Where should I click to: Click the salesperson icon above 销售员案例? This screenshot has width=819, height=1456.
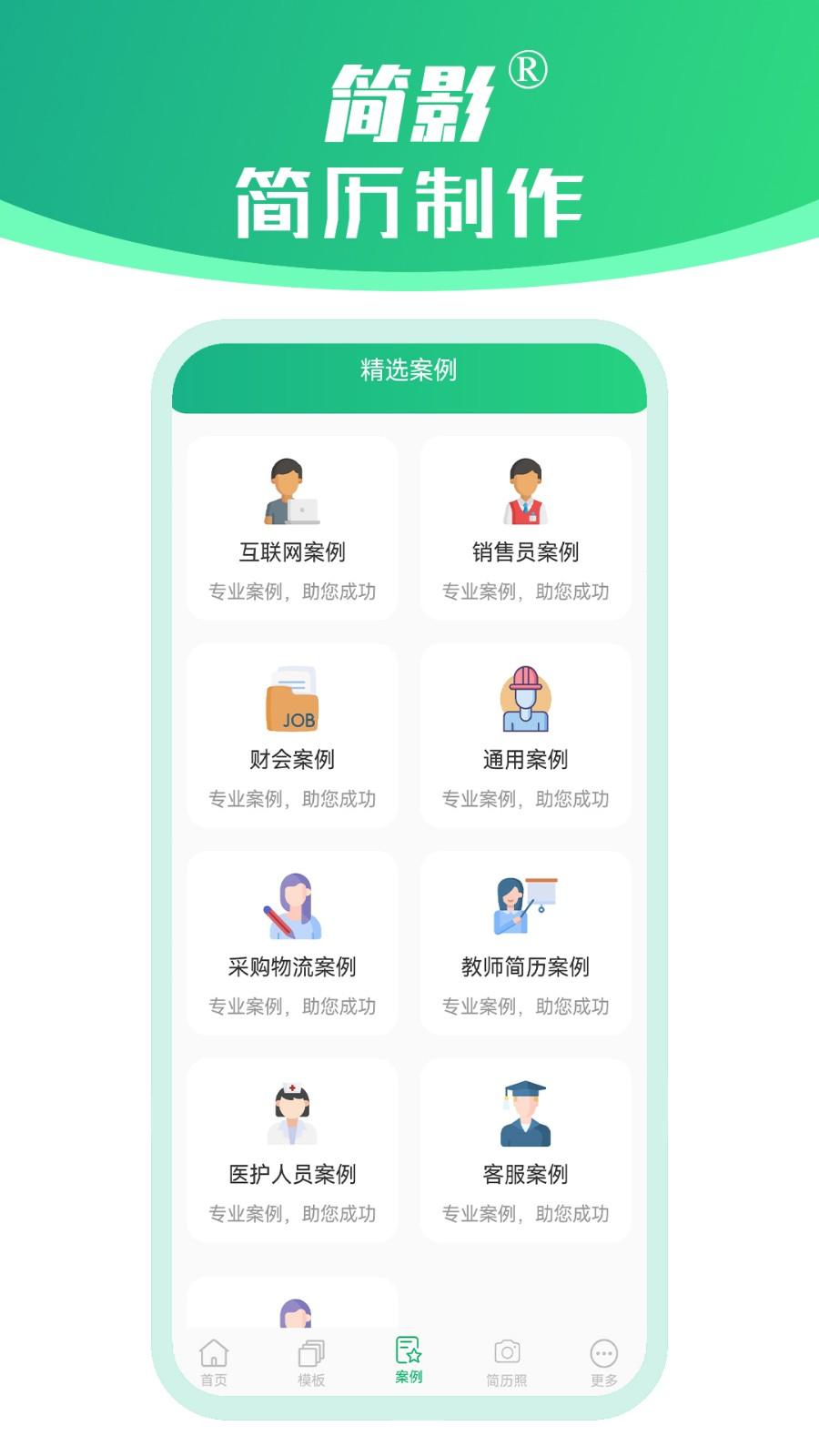pyautogui.click(x=526, y=491)
